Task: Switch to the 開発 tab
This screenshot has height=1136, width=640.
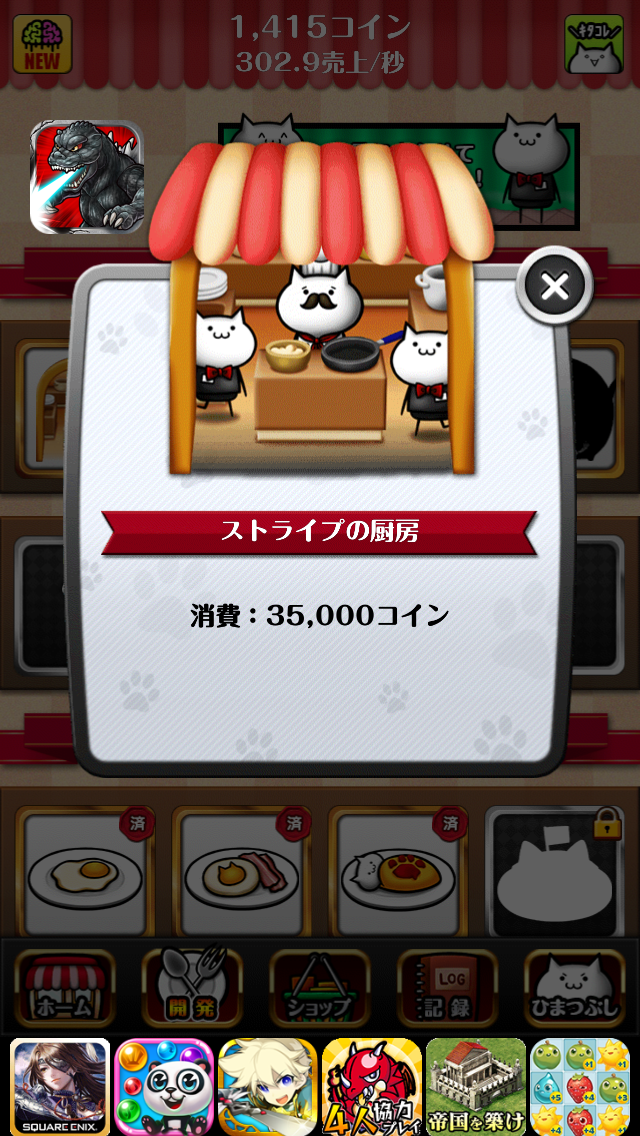Action: click(192, 990)
